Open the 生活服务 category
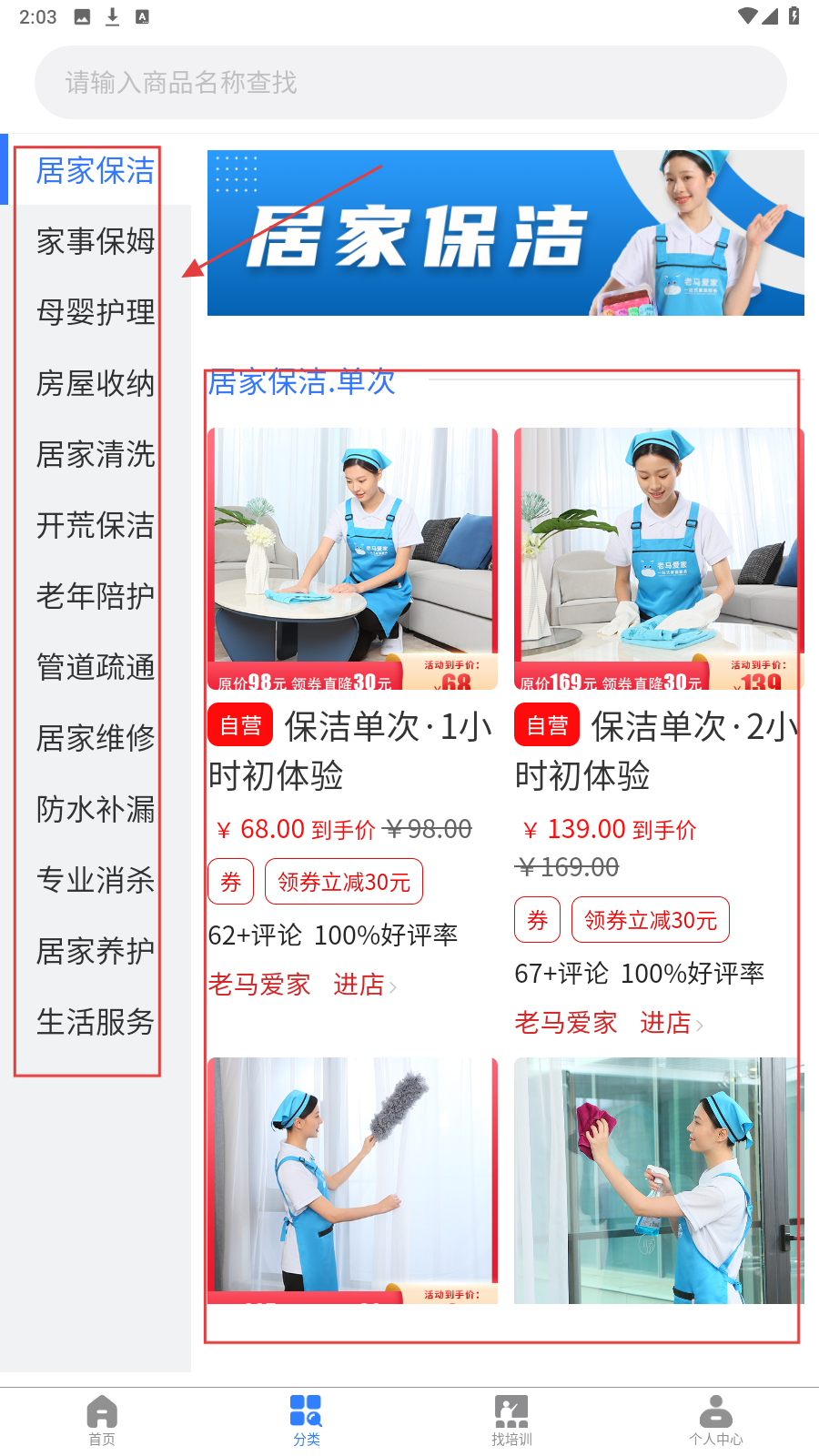 coord(96,1022)
